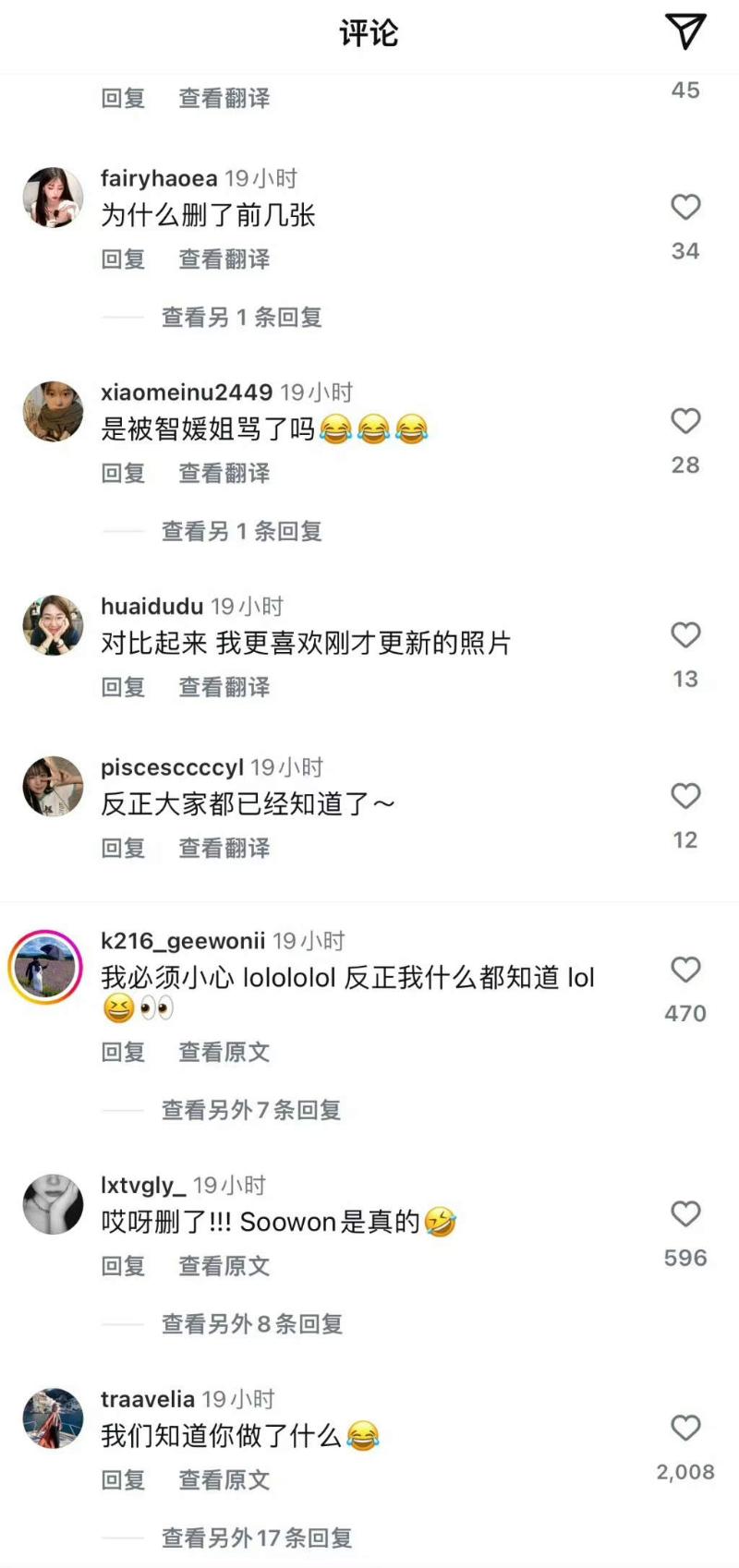Screen dimensions: 739x1568
Task: Expand 1 more reply under fairyhaoea's comment
Action: (241, 318)
